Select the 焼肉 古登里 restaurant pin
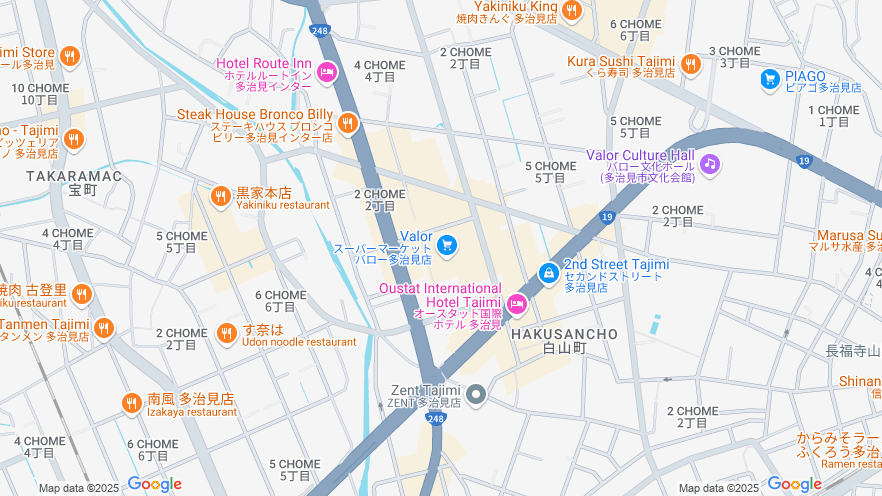Screen dimensions: 882x496 82,294
